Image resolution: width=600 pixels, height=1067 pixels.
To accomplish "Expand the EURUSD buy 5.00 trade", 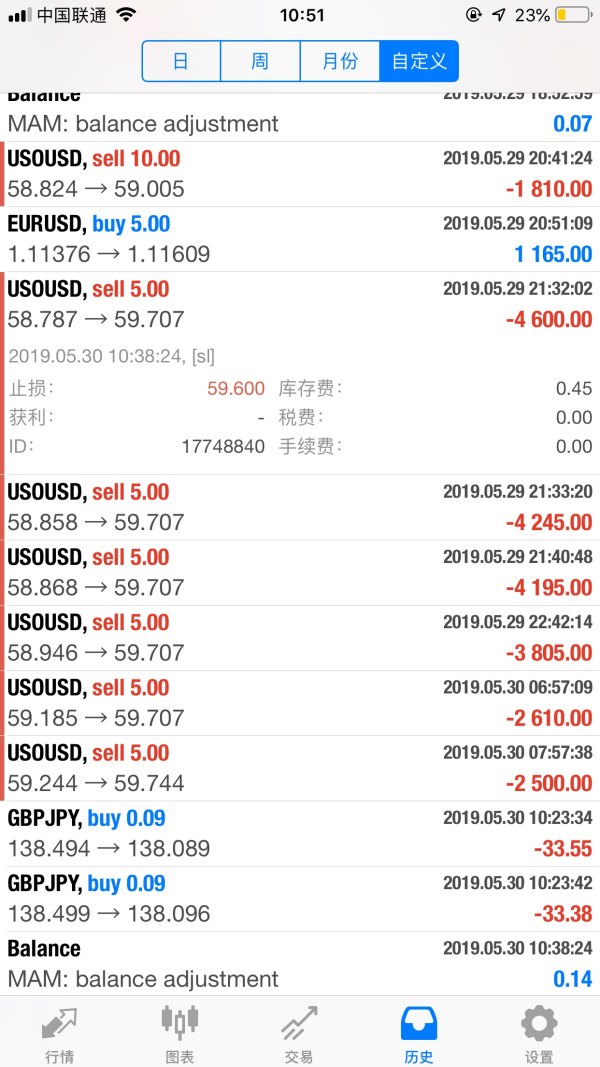I will [300, 239].
